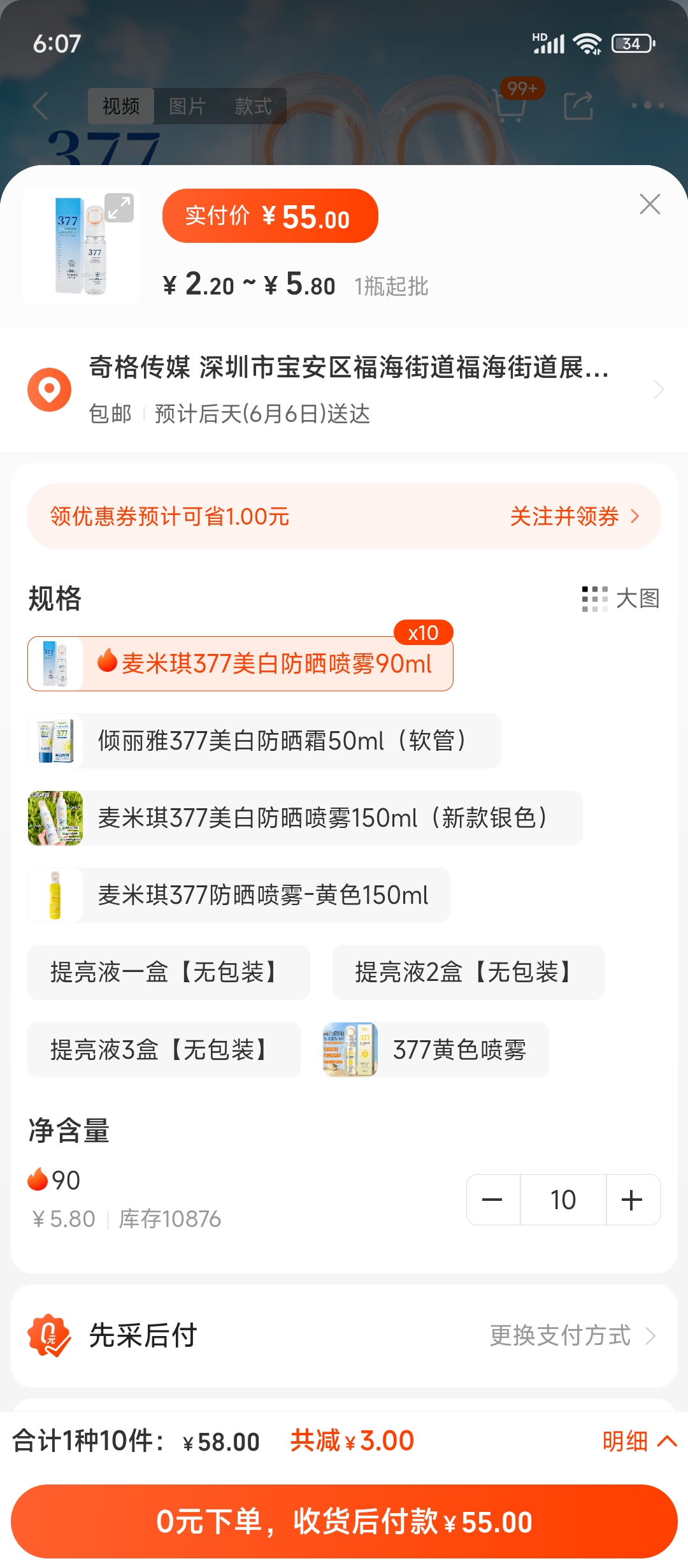
Task: Open the delivery address row
Action: pyautogui.click(x=344, y=389)
